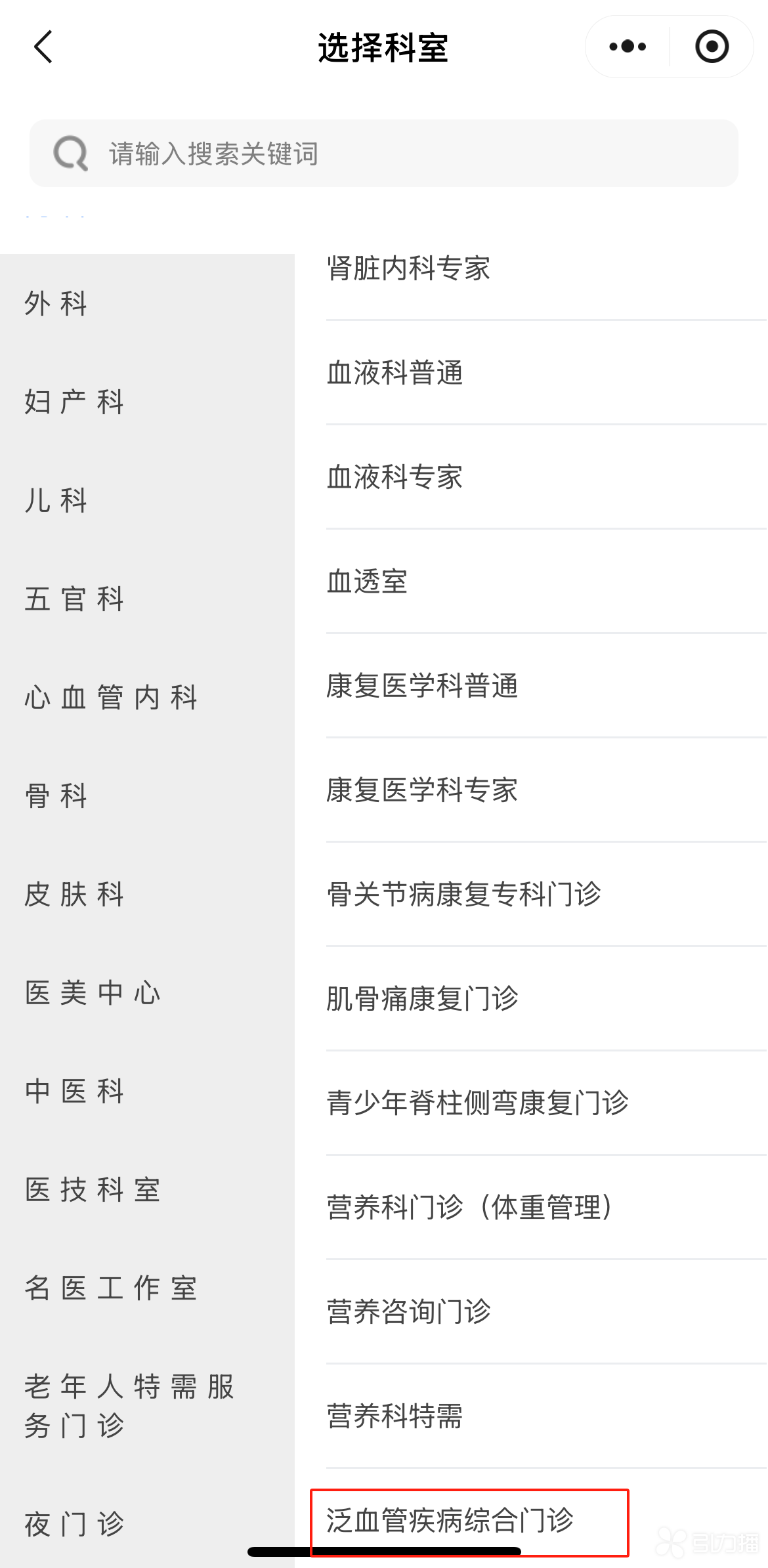The image size is (768, 1568).
Task: Open 骨关节病康复专科门诊
Action: tap(463, 894)
